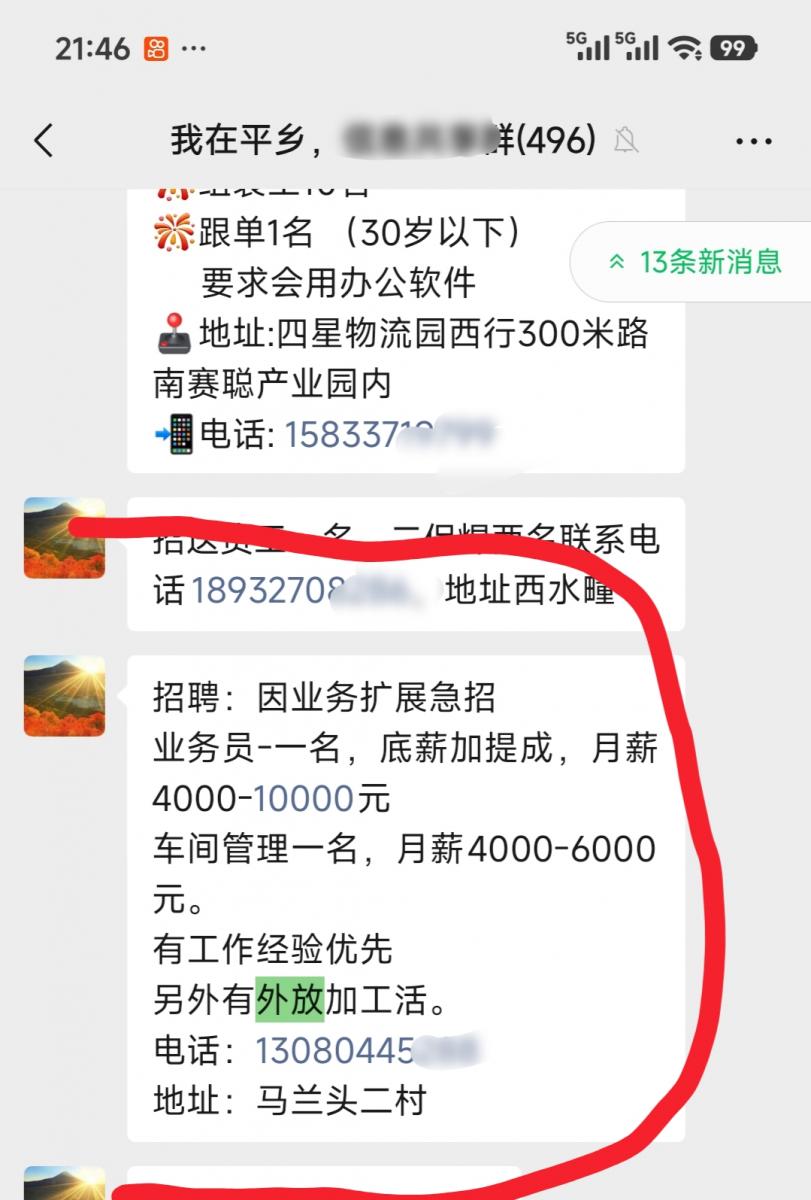Open the sender avatar beside the 招聘 message

point(64,696)
